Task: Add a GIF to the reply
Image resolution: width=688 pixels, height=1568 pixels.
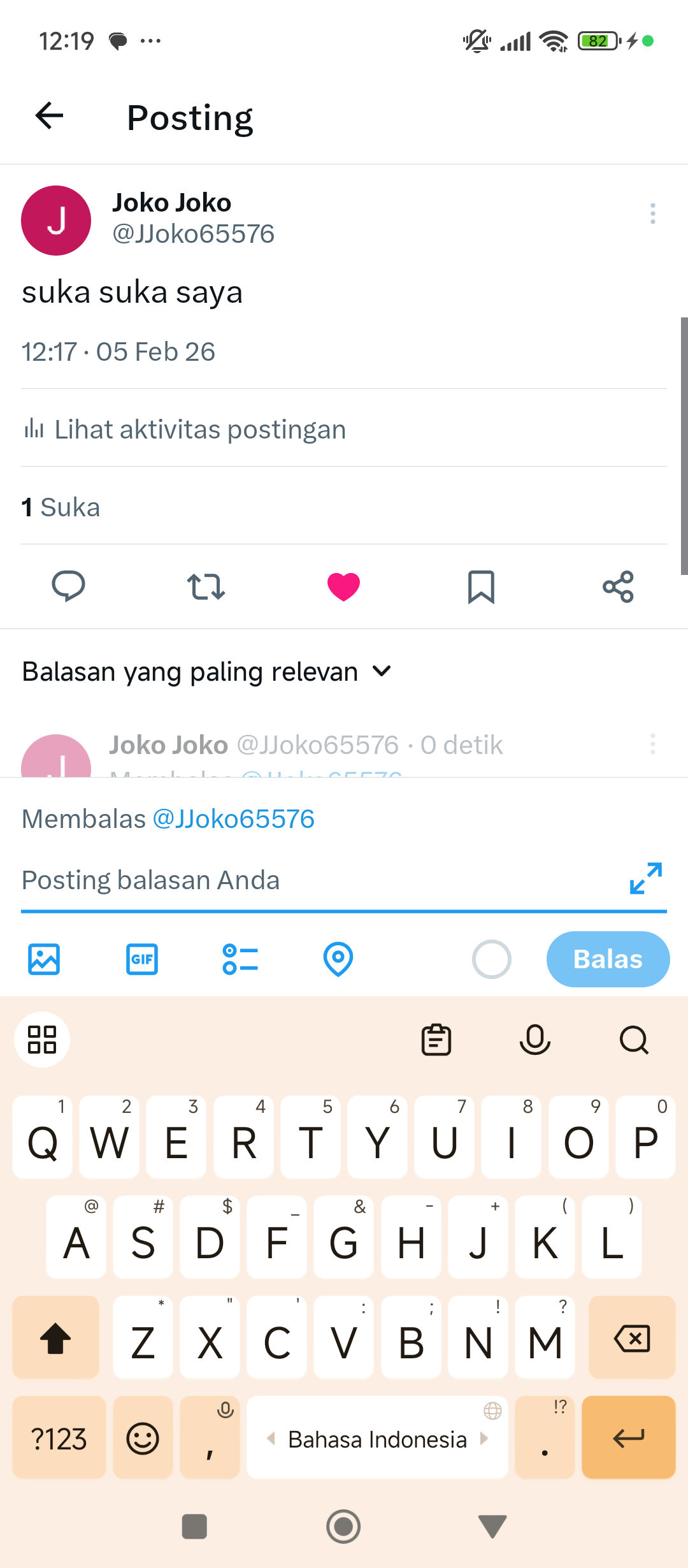Action: [142, 959]
